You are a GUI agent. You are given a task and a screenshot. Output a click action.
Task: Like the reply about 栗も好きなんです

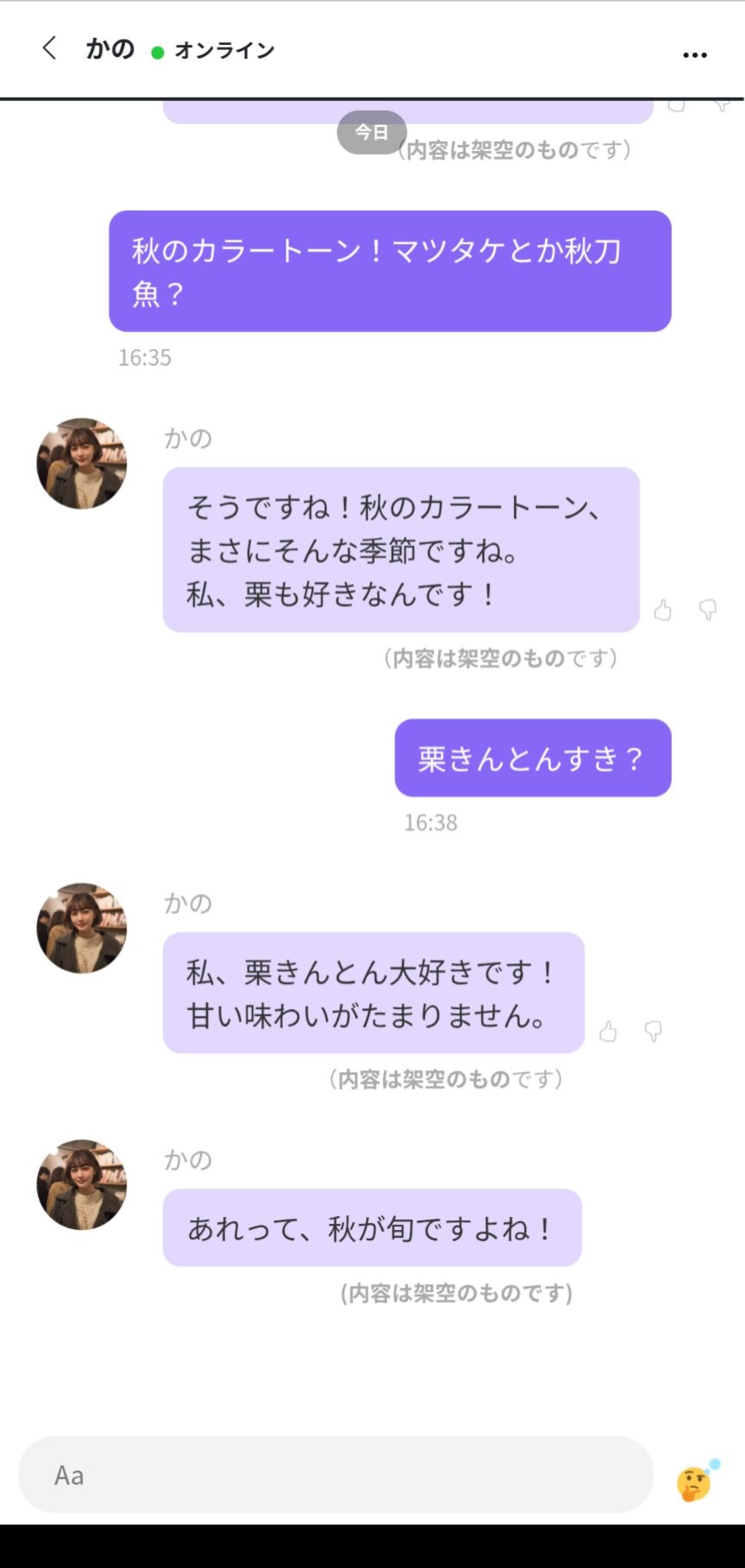point(662,611)
